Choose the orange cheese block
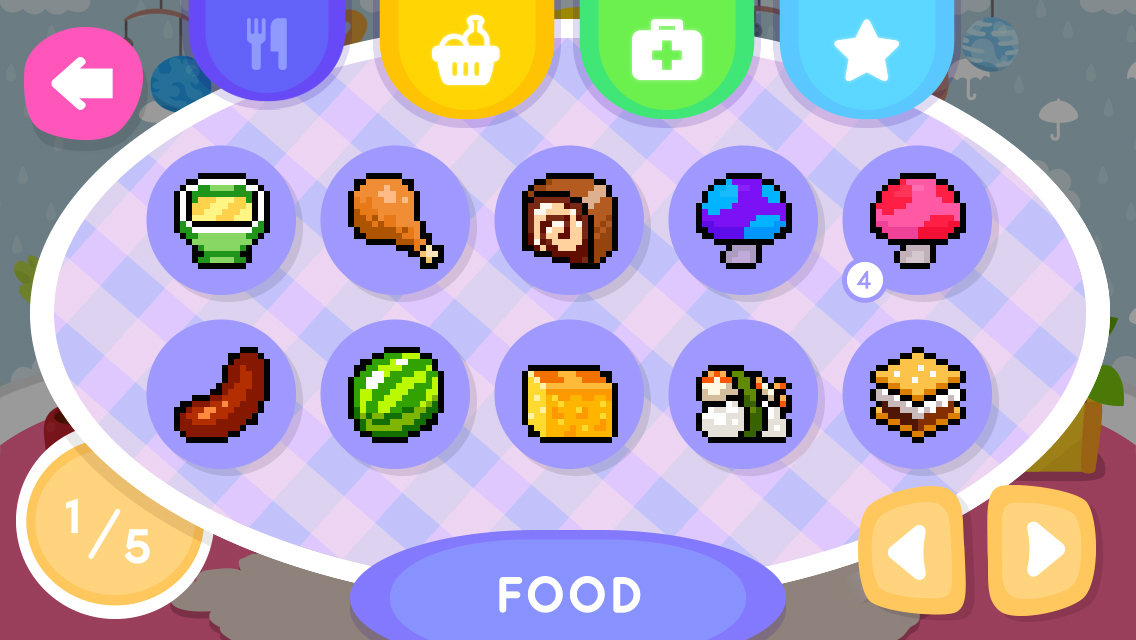Screen dimensions: 1136x640 (569, 394)
